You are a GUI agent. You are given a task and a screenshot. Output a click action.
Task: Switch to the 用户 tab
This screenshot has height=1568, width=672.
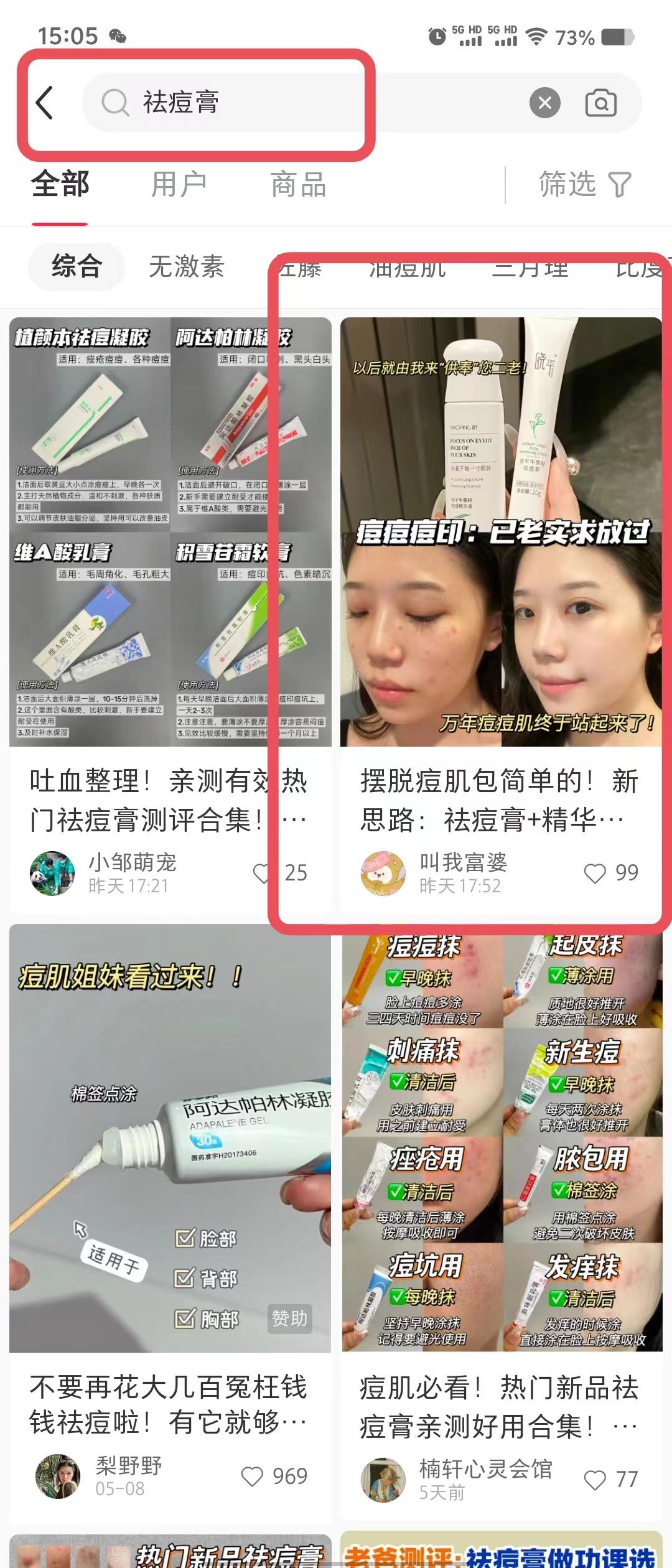[179, 185]
